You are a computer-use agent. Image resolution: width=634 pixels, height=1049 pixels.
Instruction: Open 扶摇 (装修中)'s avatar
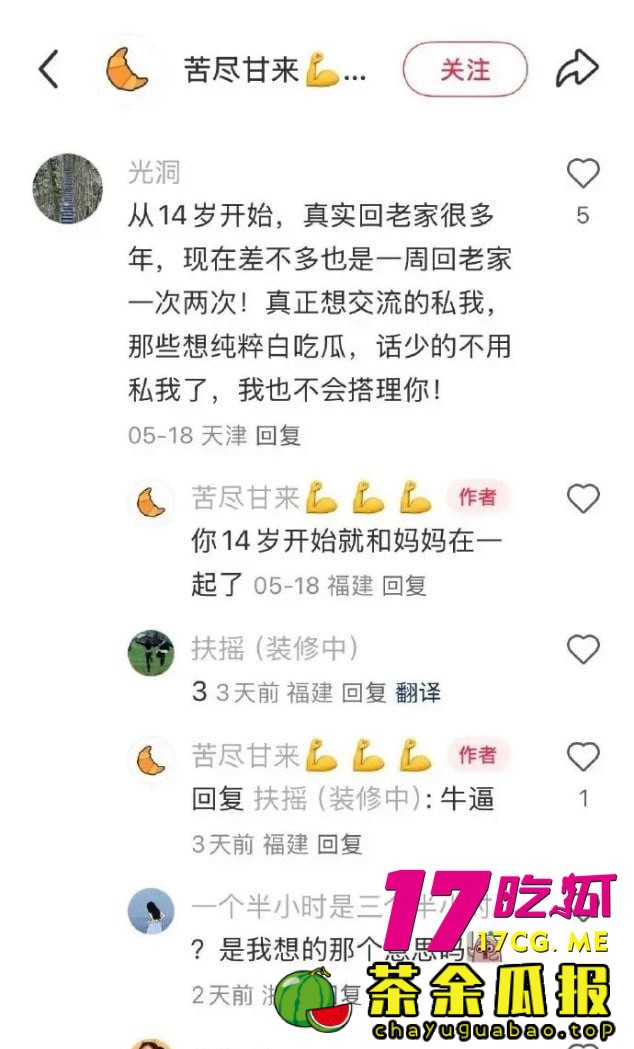coord(151,653)
